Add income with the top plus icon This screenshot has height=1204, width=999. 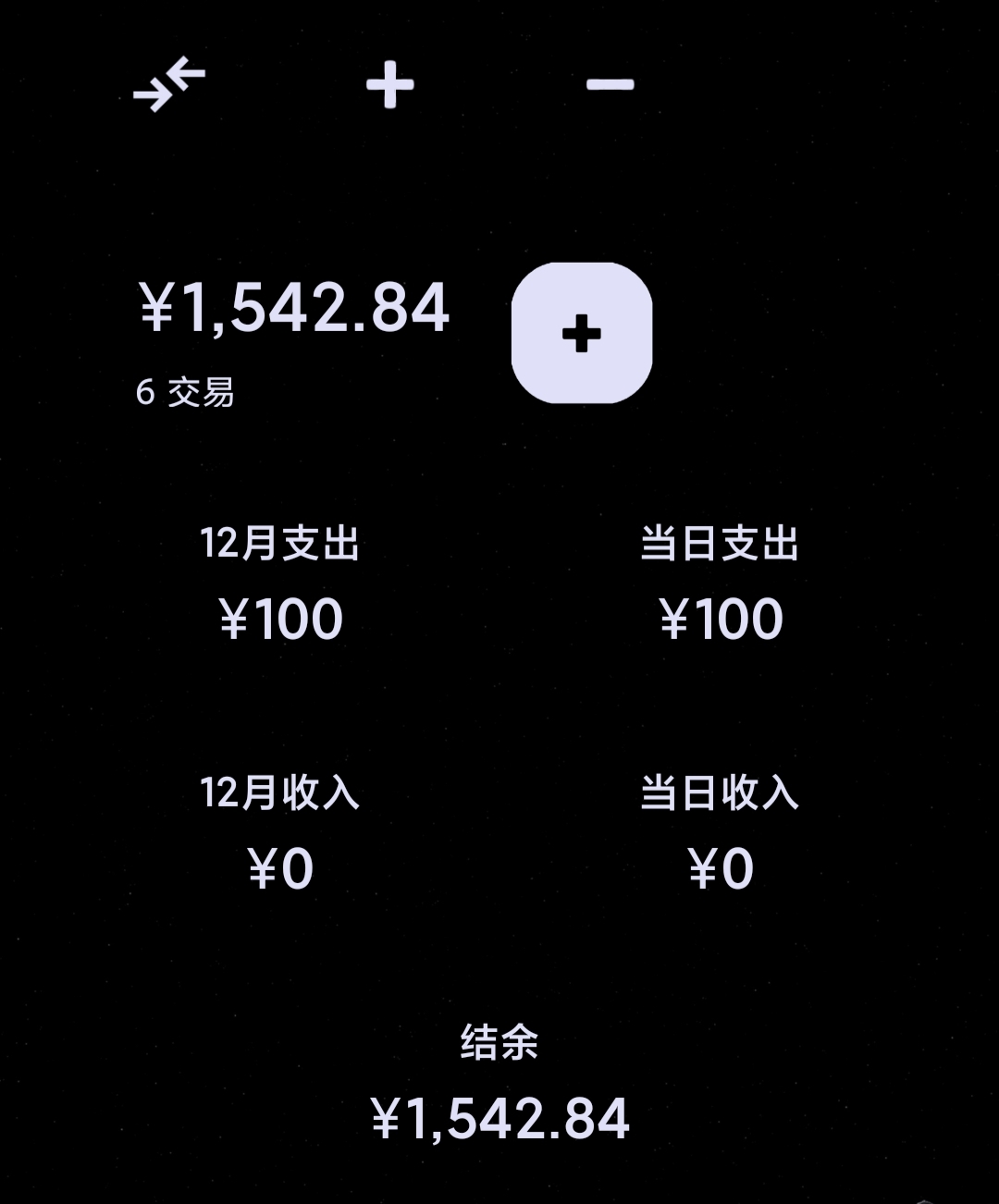389,85
